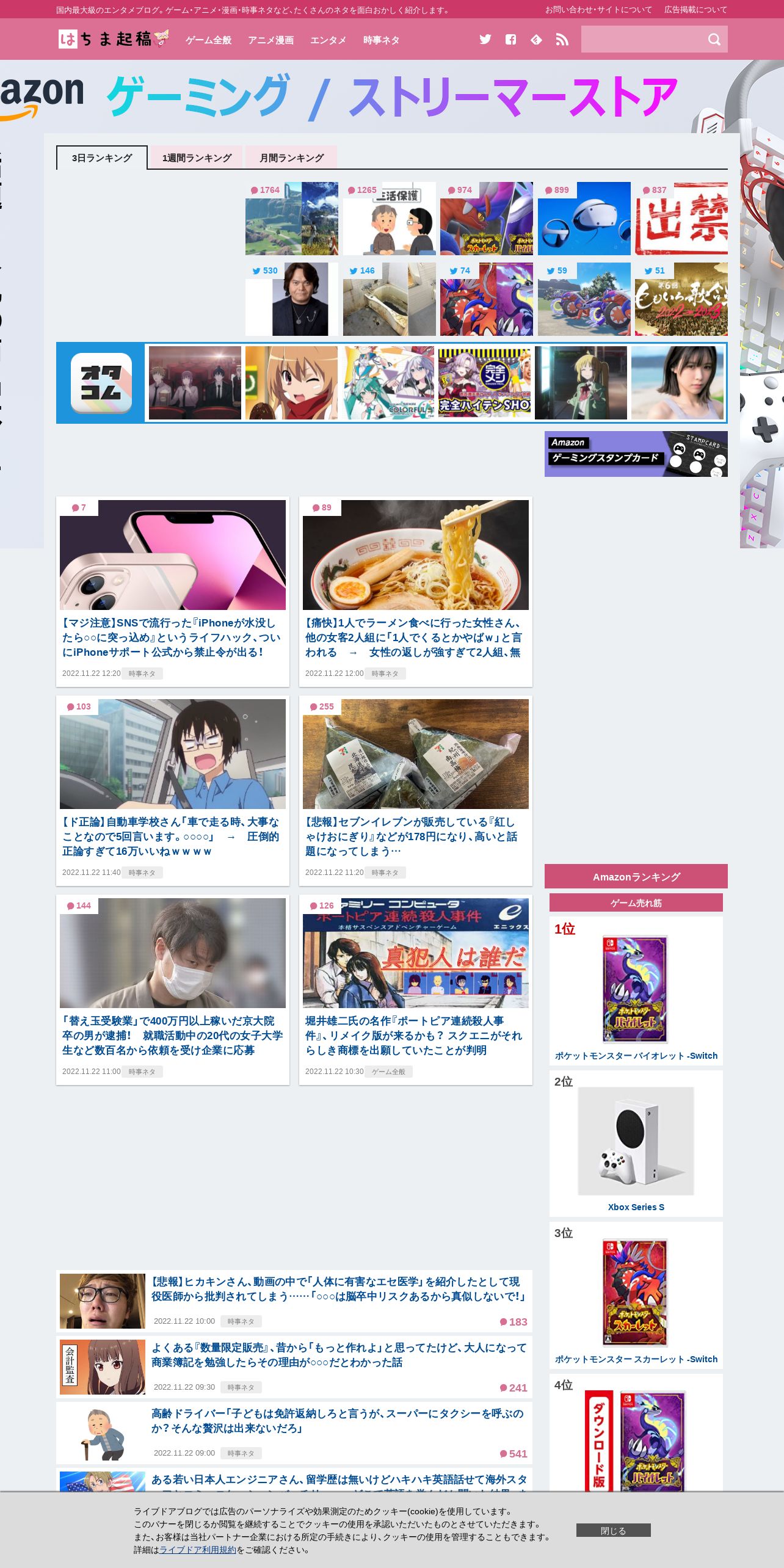Open the Twitter icon in the header

(x=485, y=40)
